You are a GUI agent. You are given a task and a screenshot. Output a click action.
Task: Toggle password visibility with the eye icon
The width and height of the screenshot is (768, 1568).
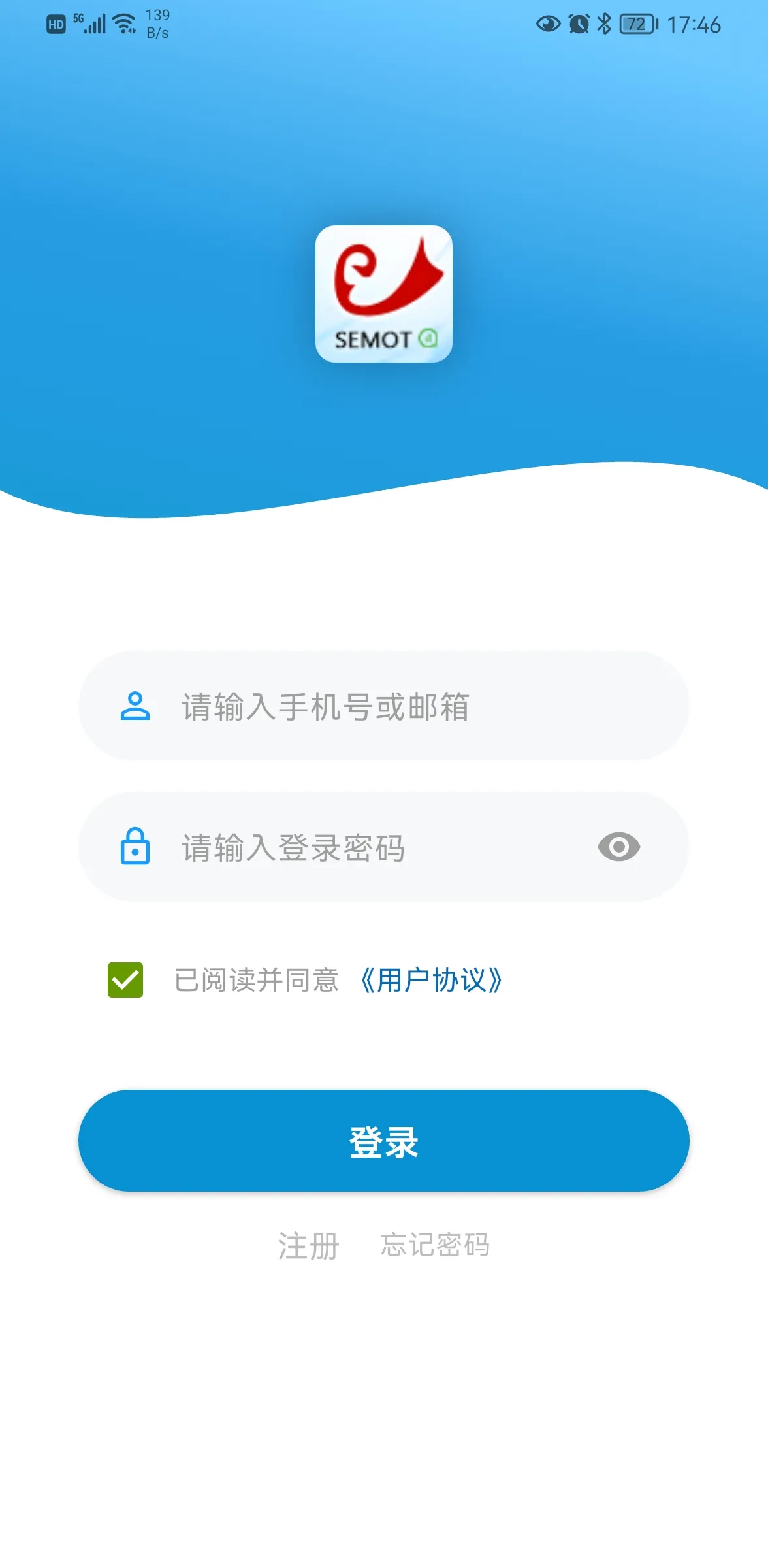[x=619, y=847]
